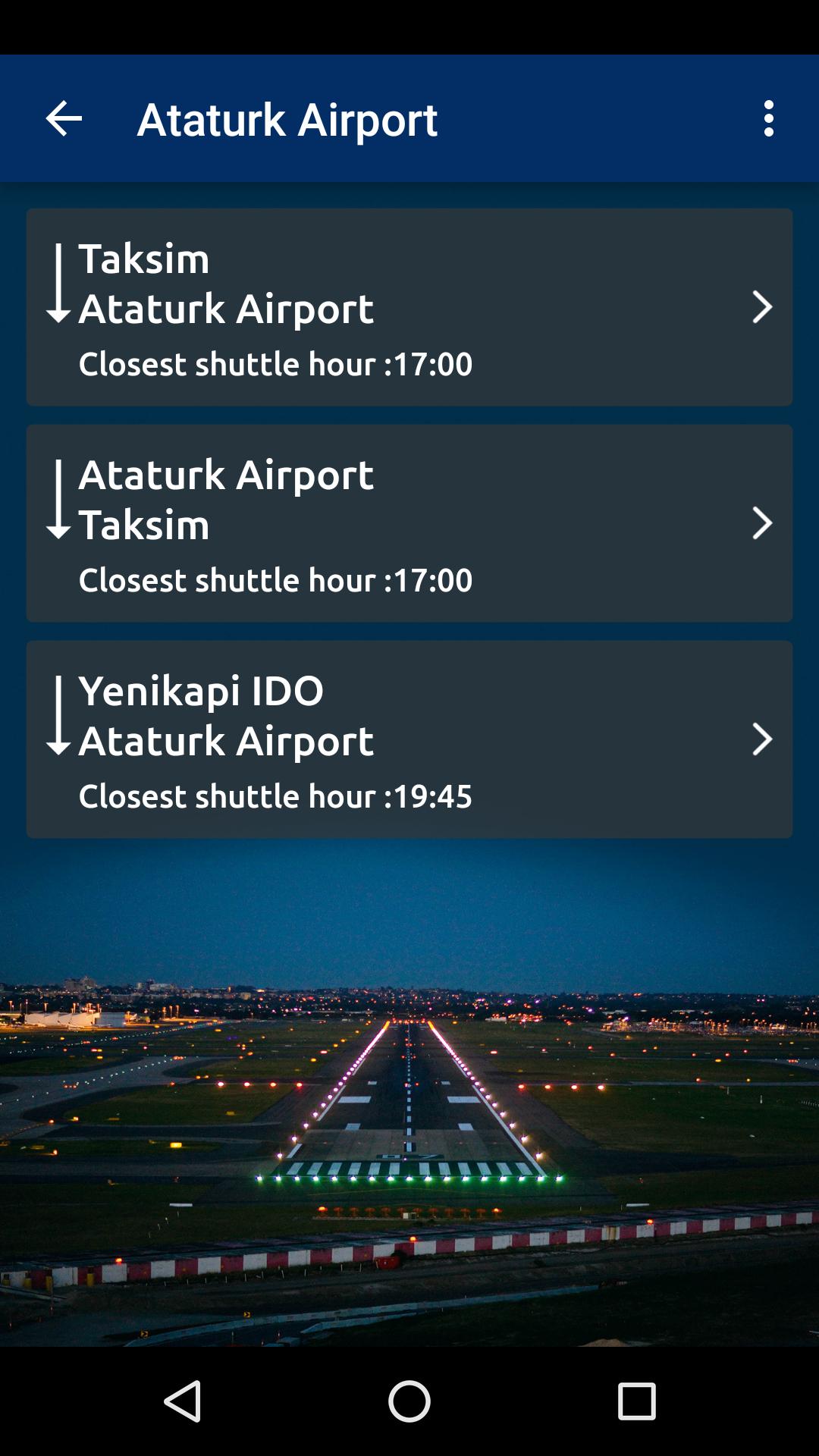The height and width of the screenshot is (1456, 819).
Task: Select the Yenikapi IDO to Ataturk Airport card
Action: [x=409, y=739]
